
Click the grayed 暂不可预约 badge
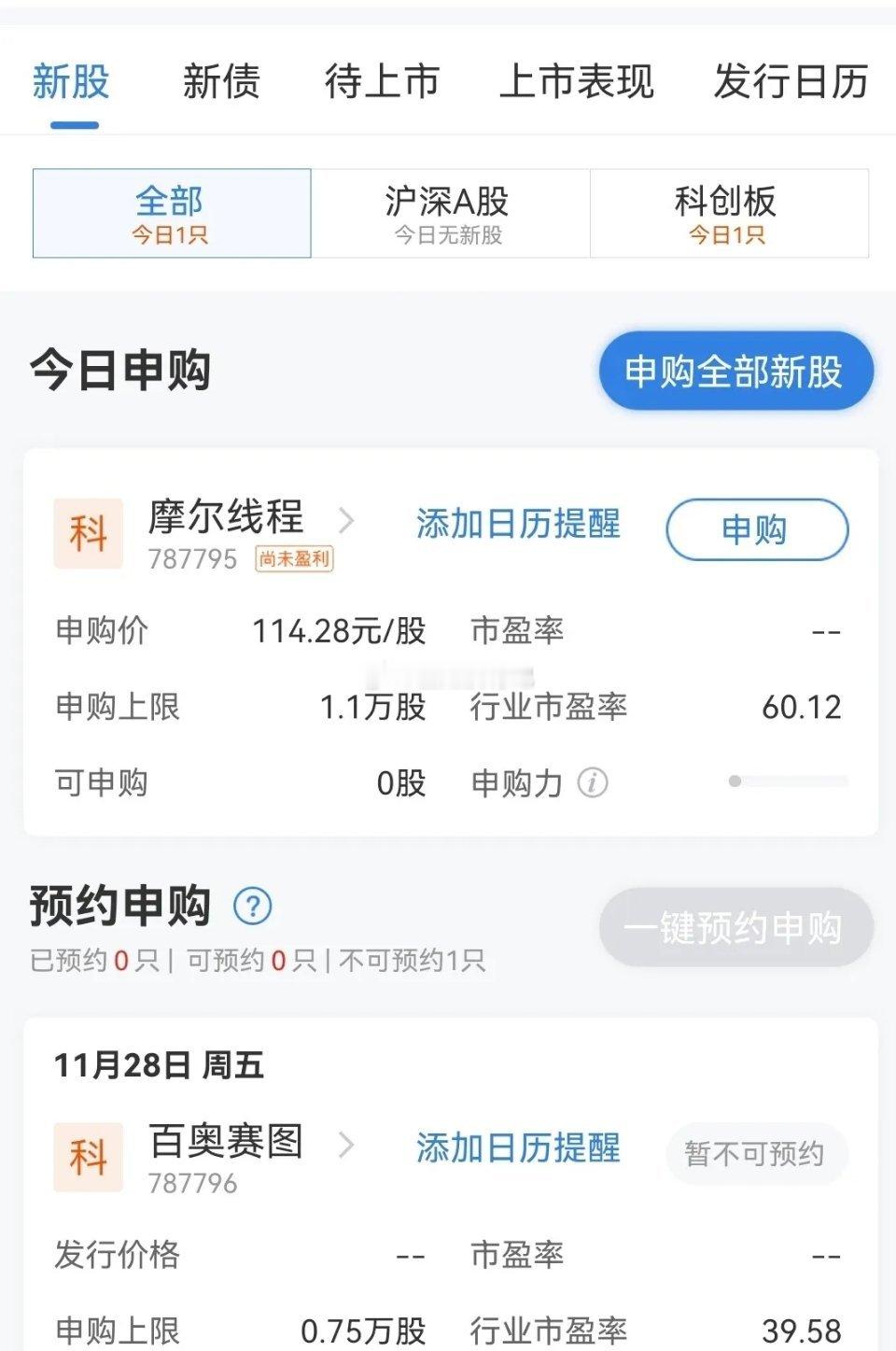[756, 1154]
